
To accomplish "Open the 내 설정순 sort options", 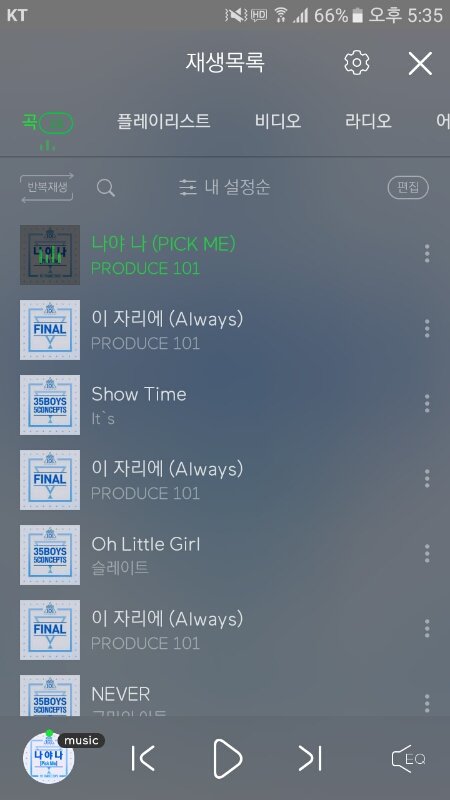I will click(224, 187).
